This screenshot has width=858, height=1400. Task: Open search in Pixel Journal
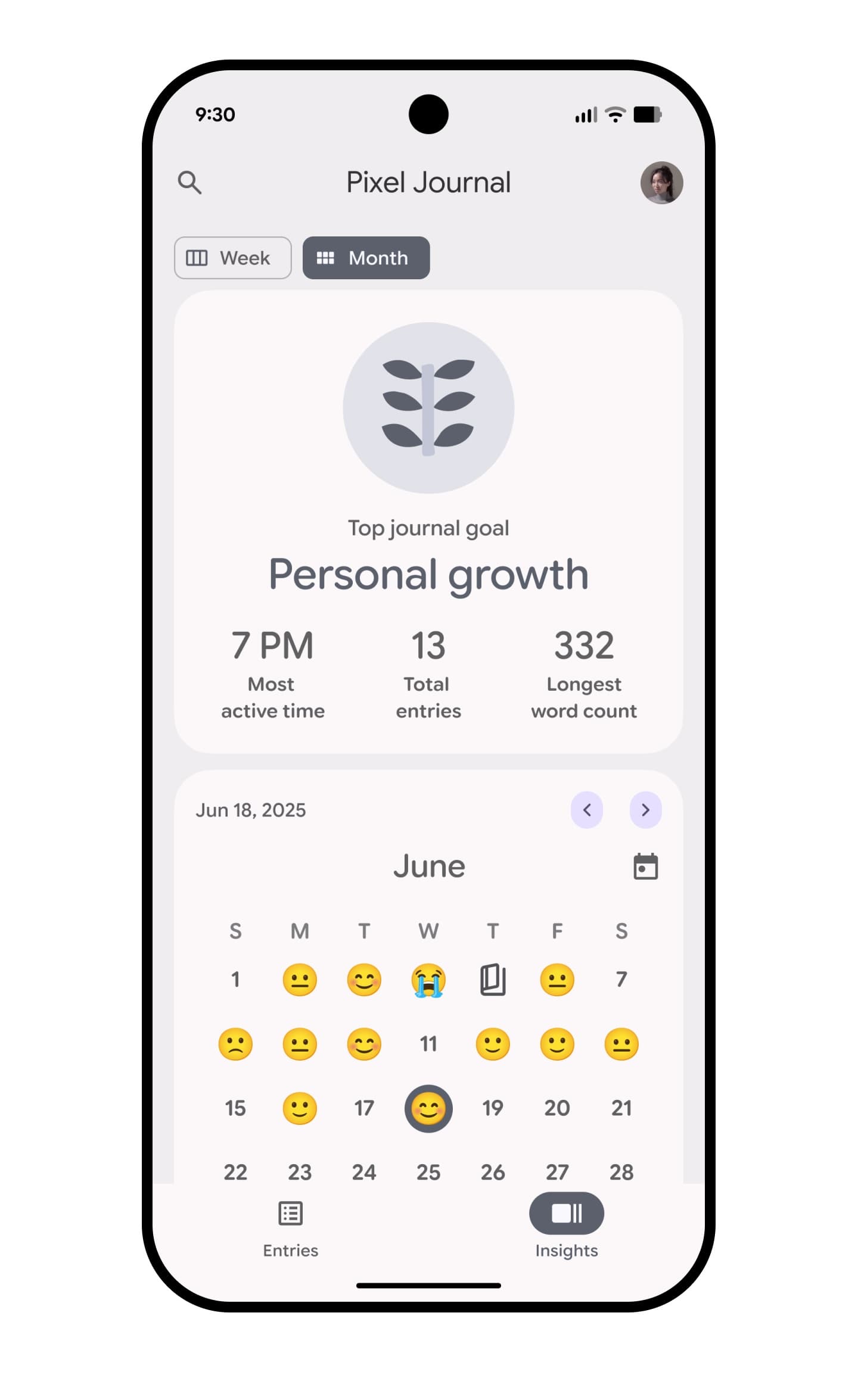pyautogui.click(x=189, y=182)
